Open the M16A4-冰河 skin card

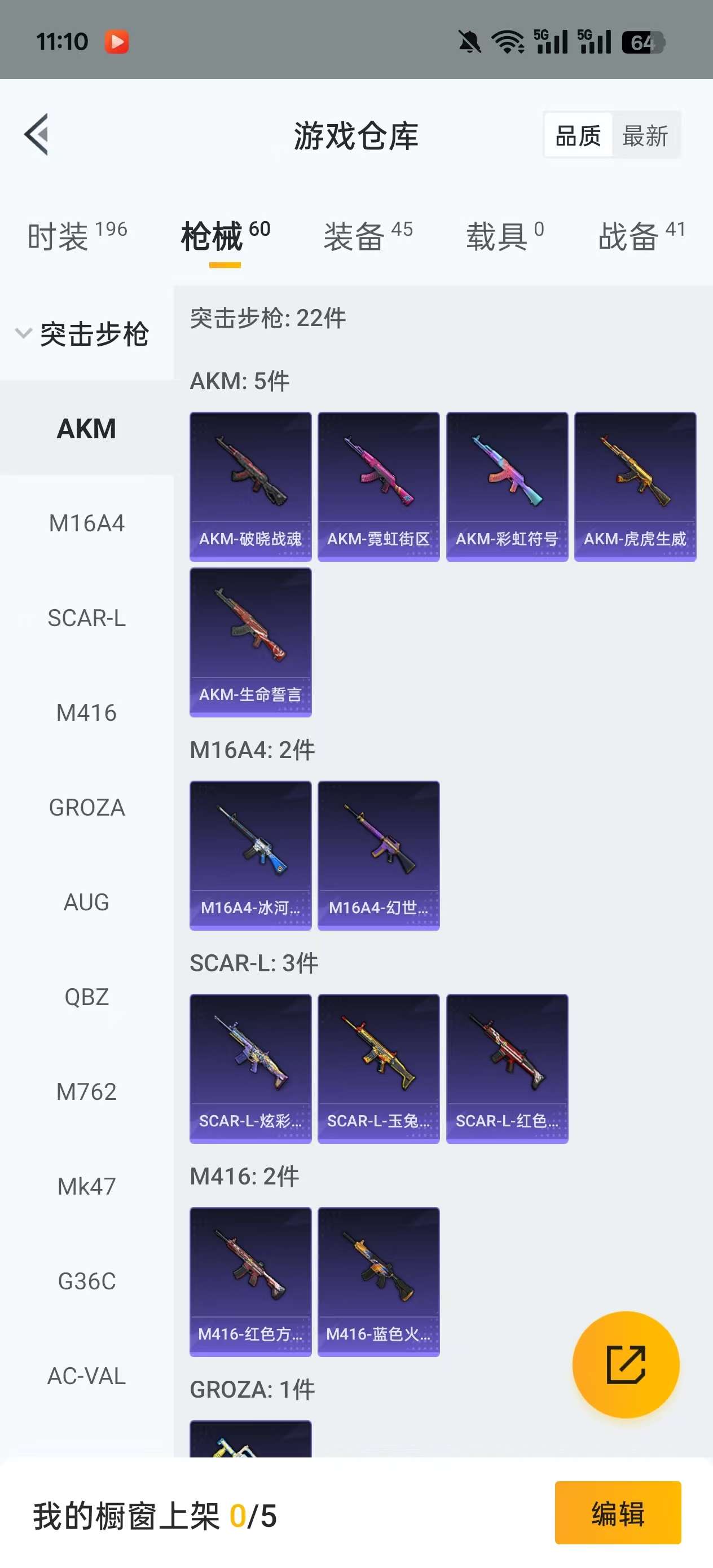coord(250,855)
